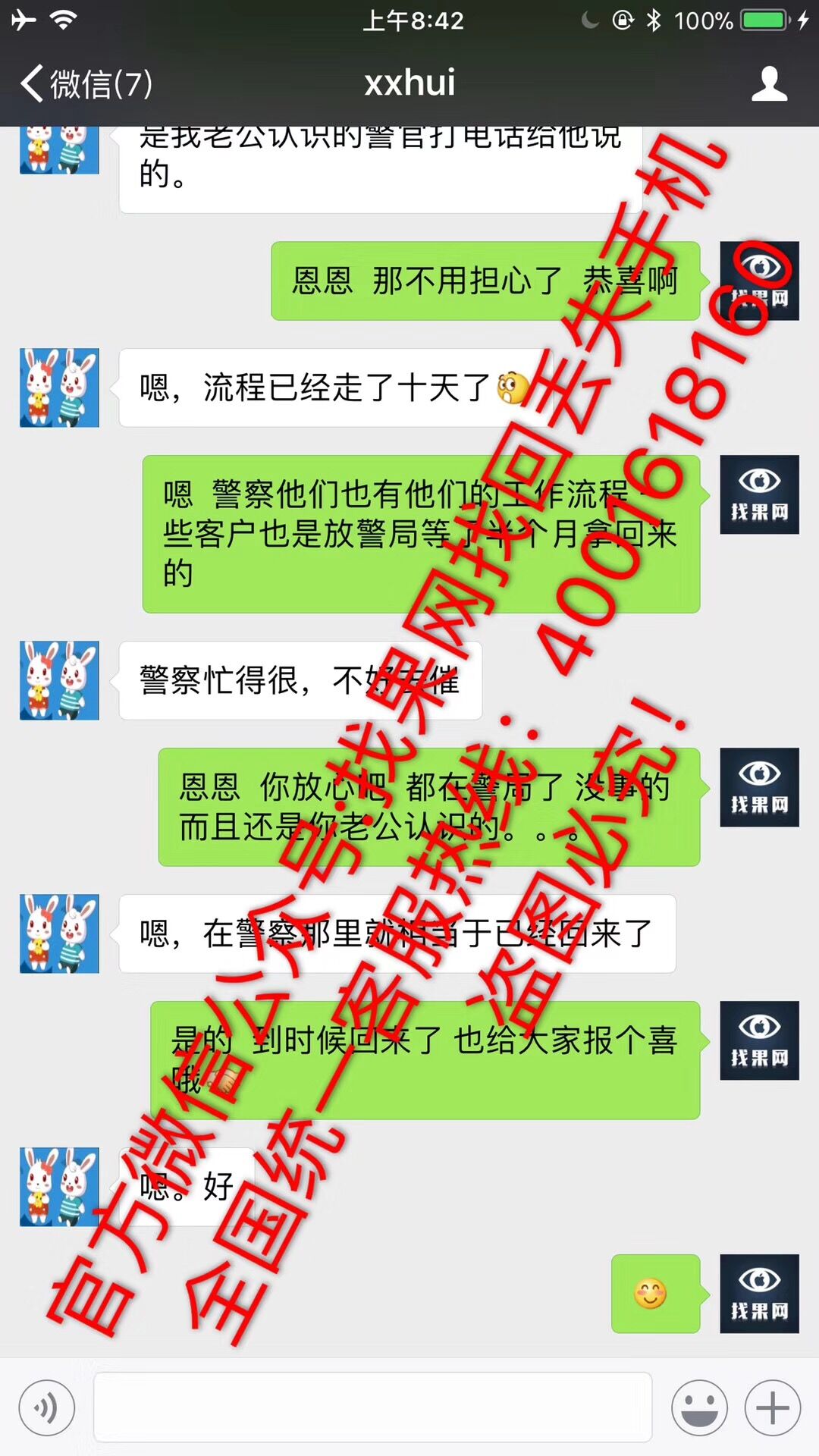Open 找果网 avatar beside the smiley message
The width and height of the screenshot is (819, 1456).
pos(759,1294)
